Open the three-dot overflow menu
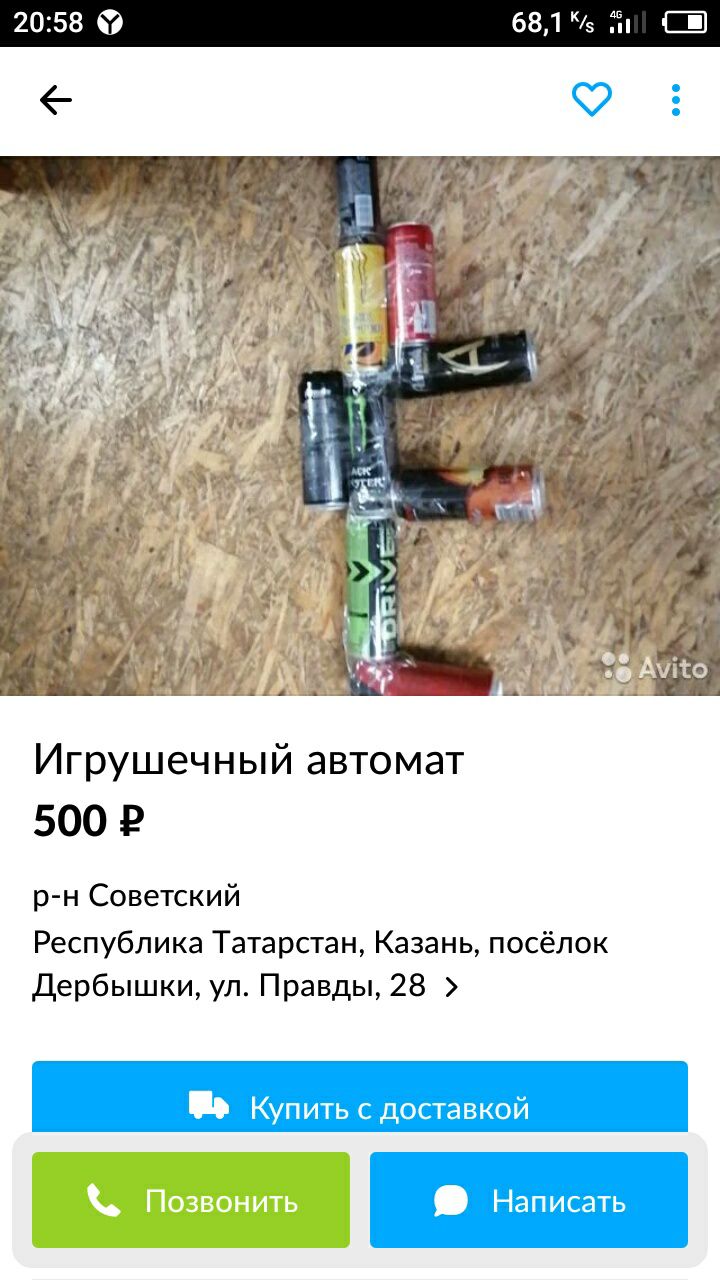The image size is (720, 1280). pyautogui.click(x=676, y=100)
